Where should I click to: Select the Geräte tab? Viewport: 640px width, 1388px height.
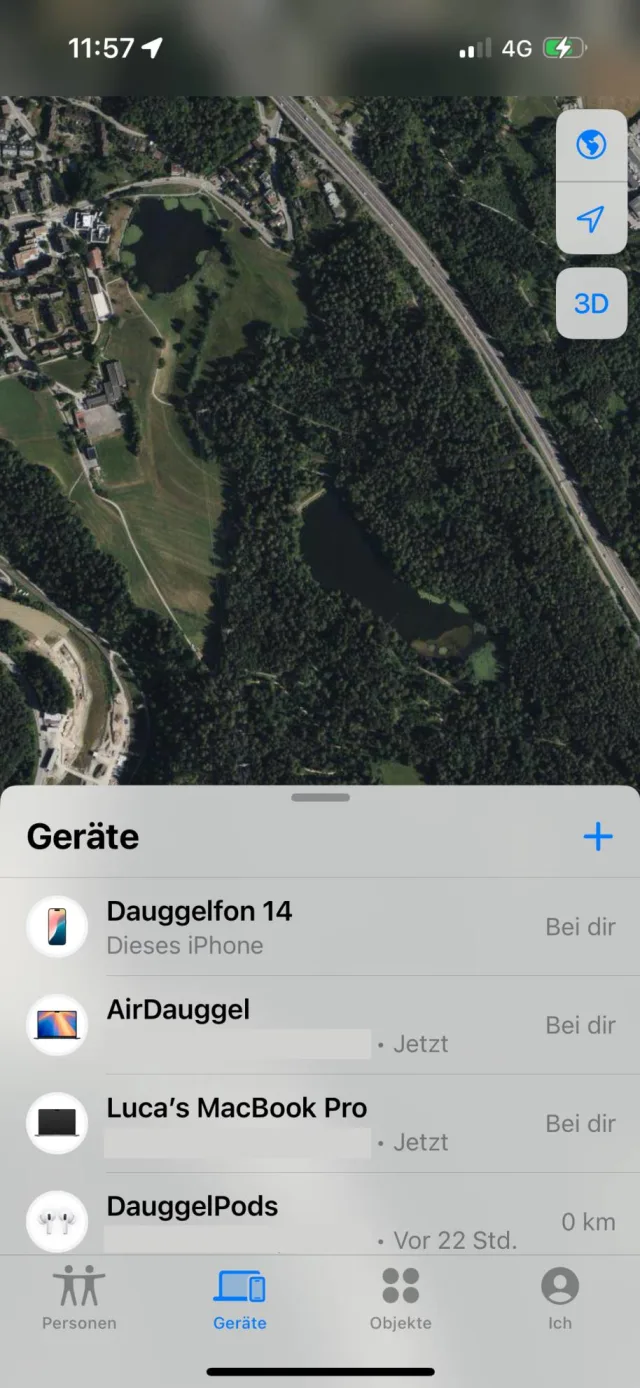pos(240,1298)
